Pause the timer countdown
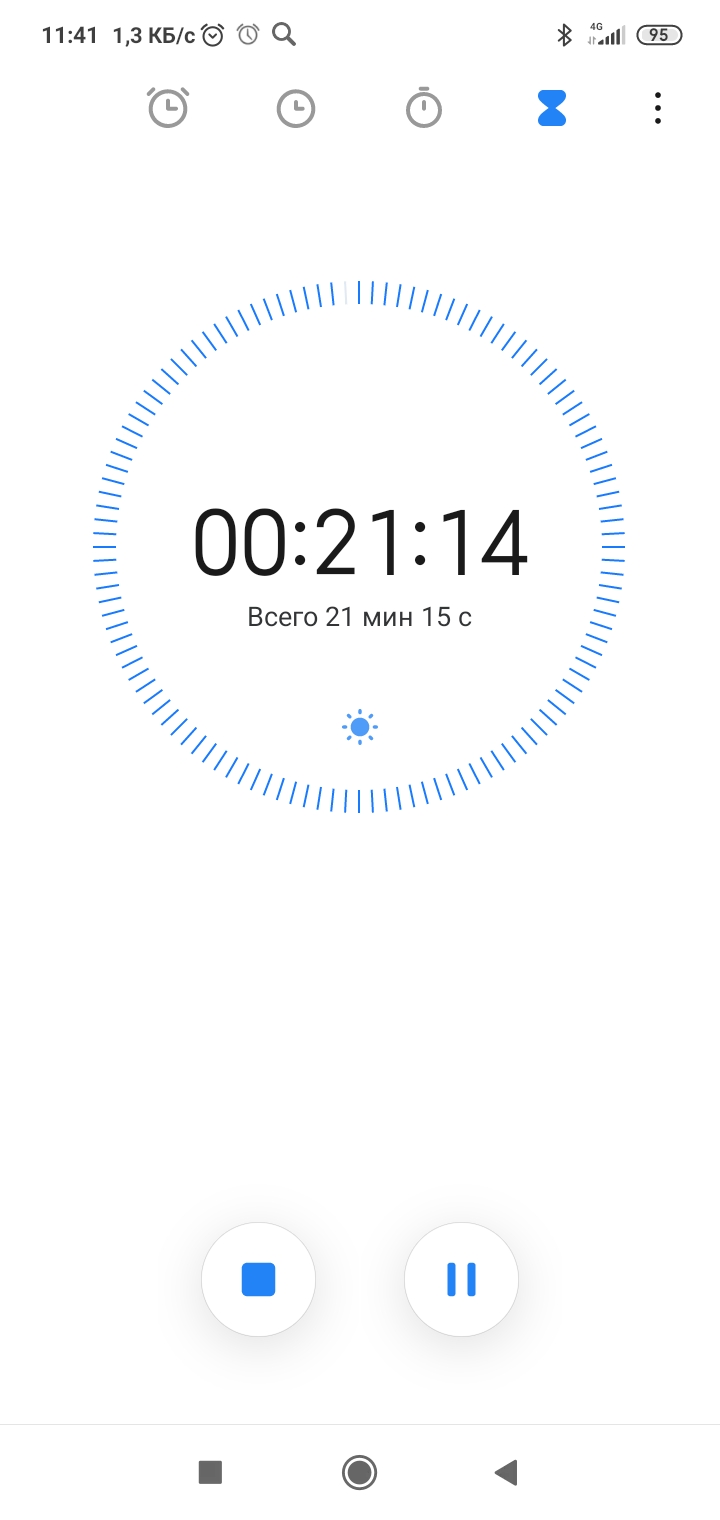The image size is (720, 1520). [x=461, y=1279]
